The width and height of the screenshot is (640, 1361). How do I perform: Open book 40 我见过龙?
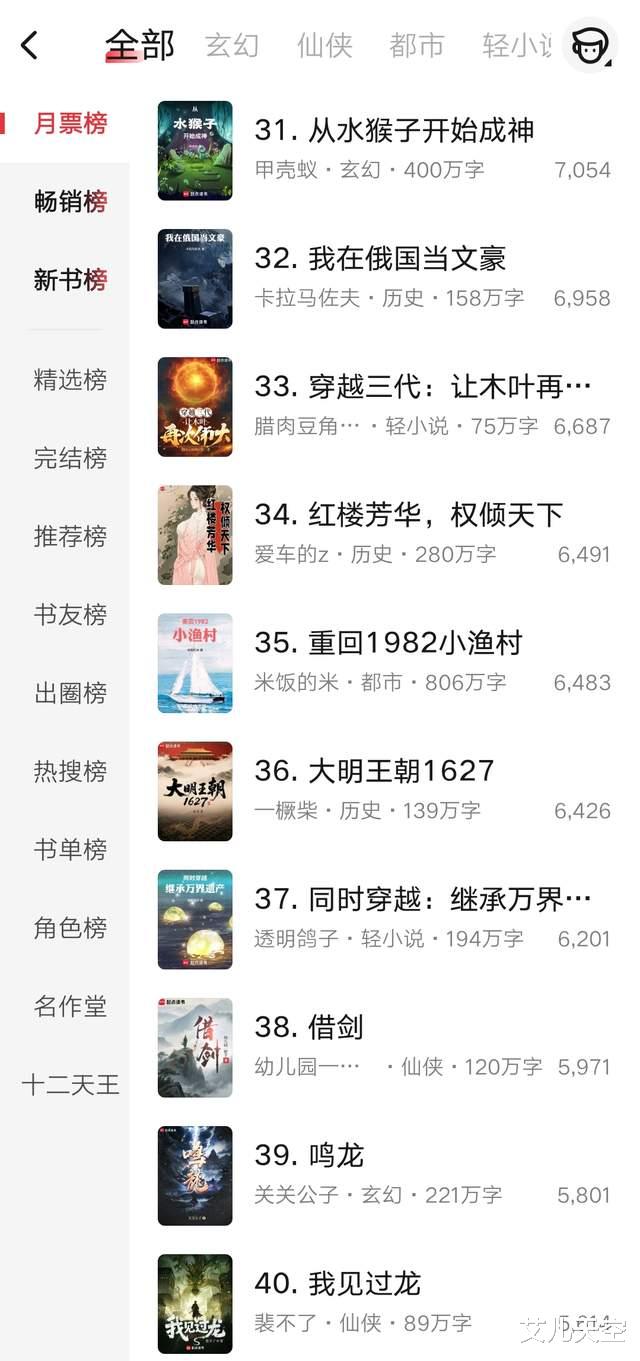coord(337,1284)
